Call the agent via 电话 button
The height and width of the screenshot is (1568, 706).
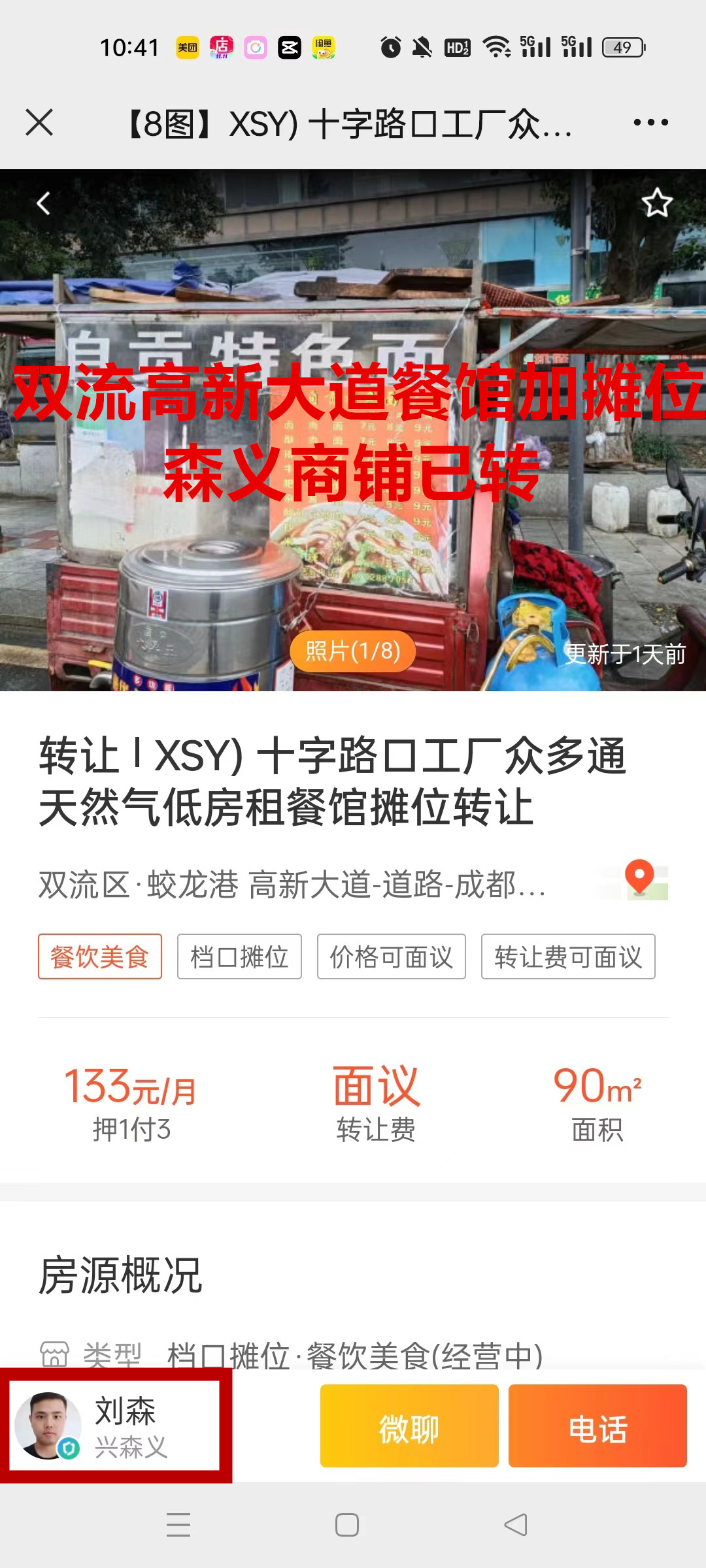(x=597, y=1426)
